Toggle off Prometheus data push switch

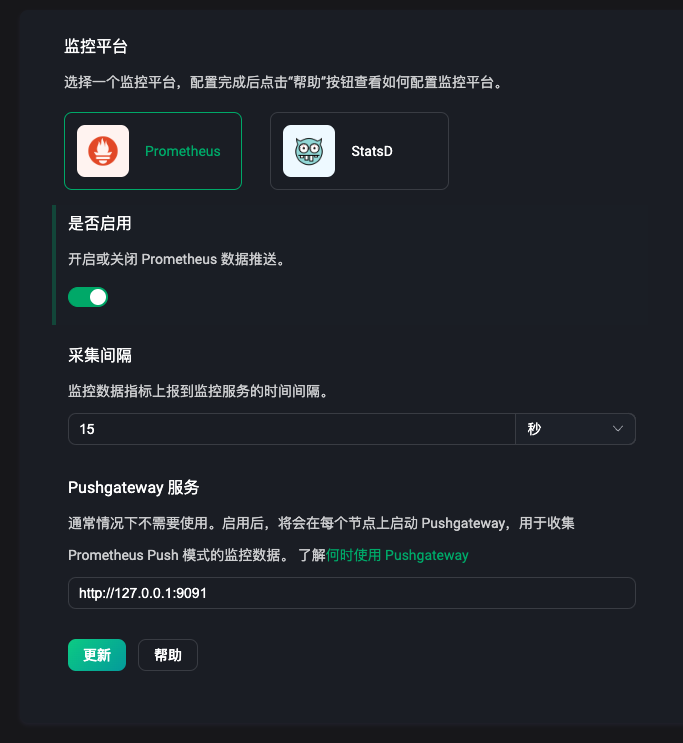[x=88, y=297]
